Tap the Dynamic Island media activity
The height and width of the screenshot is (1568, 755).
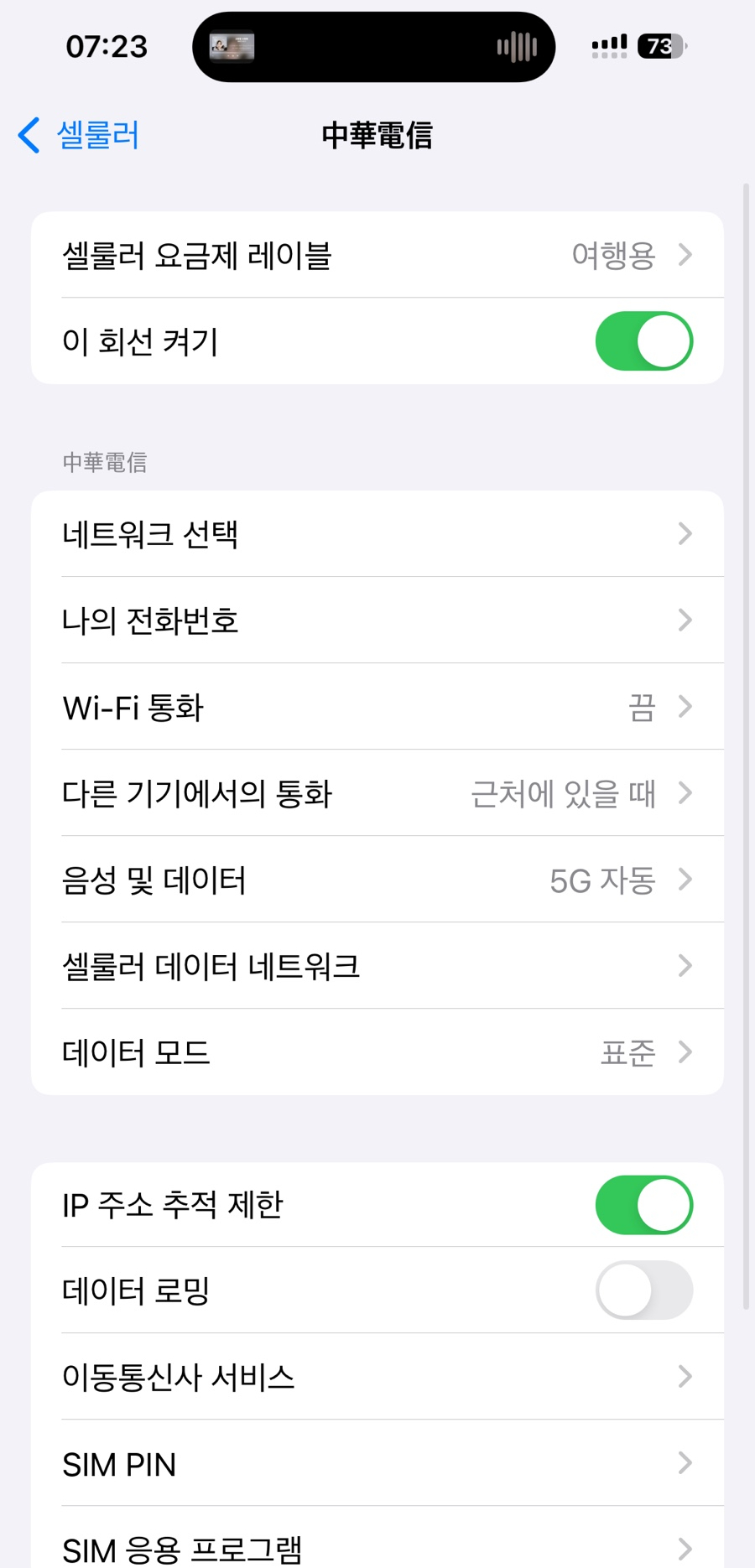(x=373, y=47)
